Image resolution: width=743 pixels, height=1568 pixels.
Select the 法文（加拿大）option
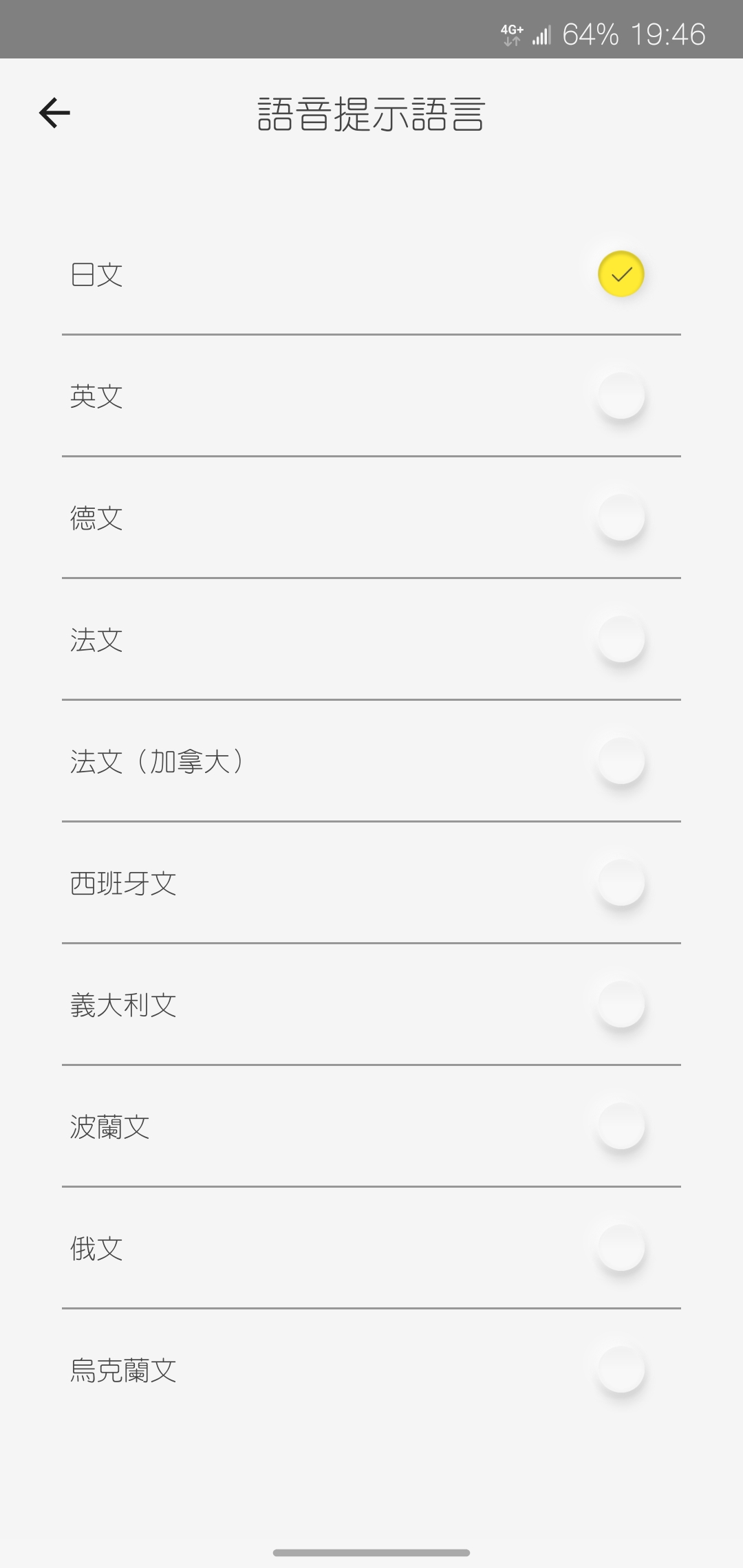coord(621,761)
